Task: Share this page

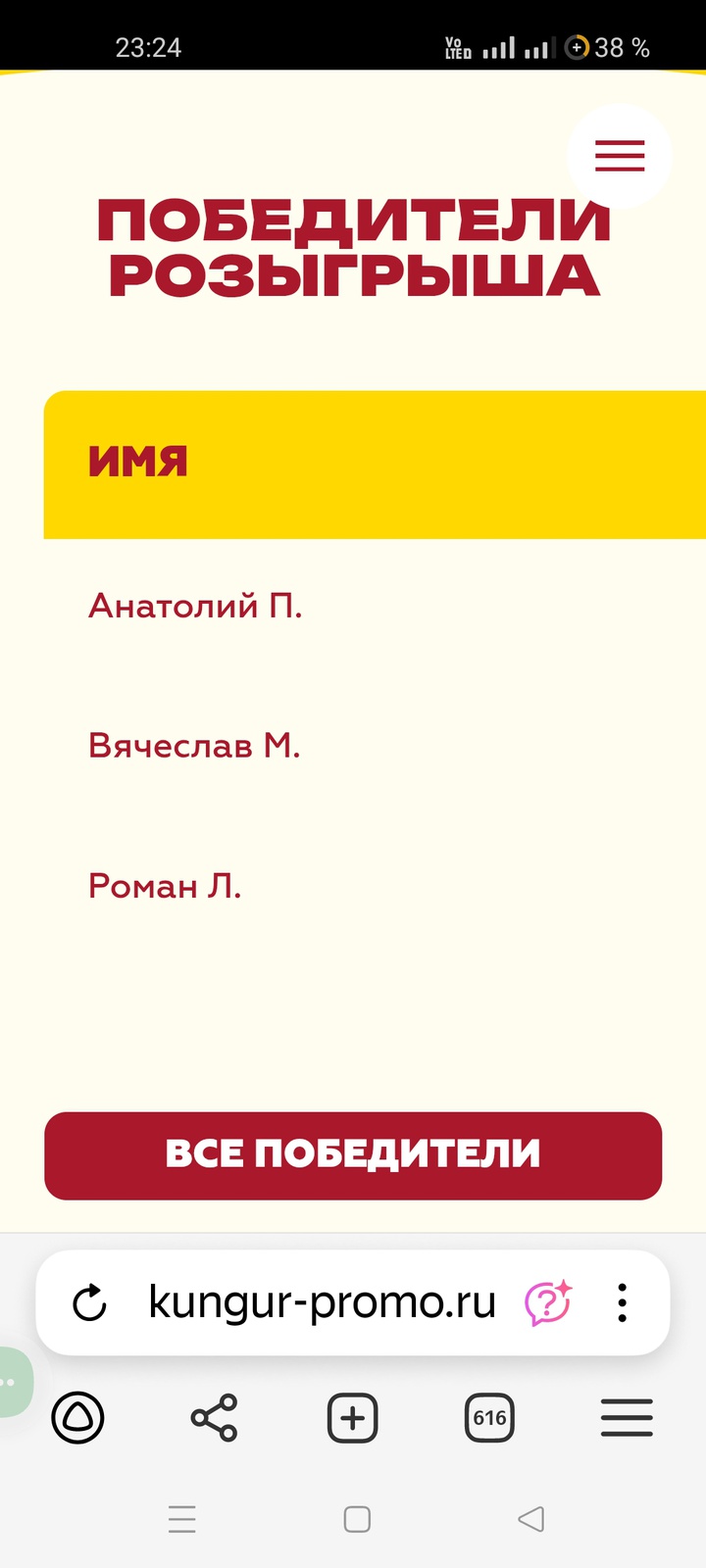Action: 214,1417
